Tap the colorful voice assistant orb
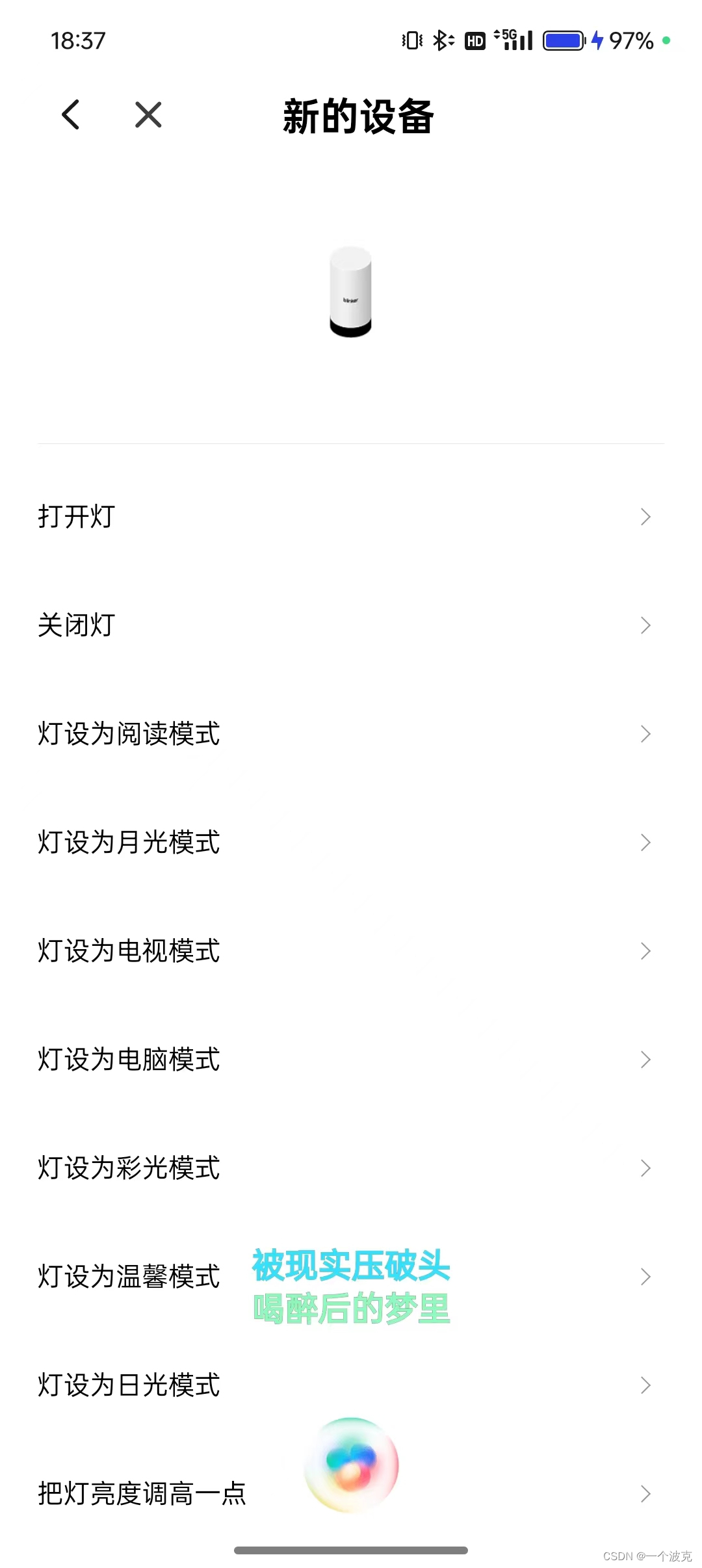702x1568 pixels. tap(351, 1465)
